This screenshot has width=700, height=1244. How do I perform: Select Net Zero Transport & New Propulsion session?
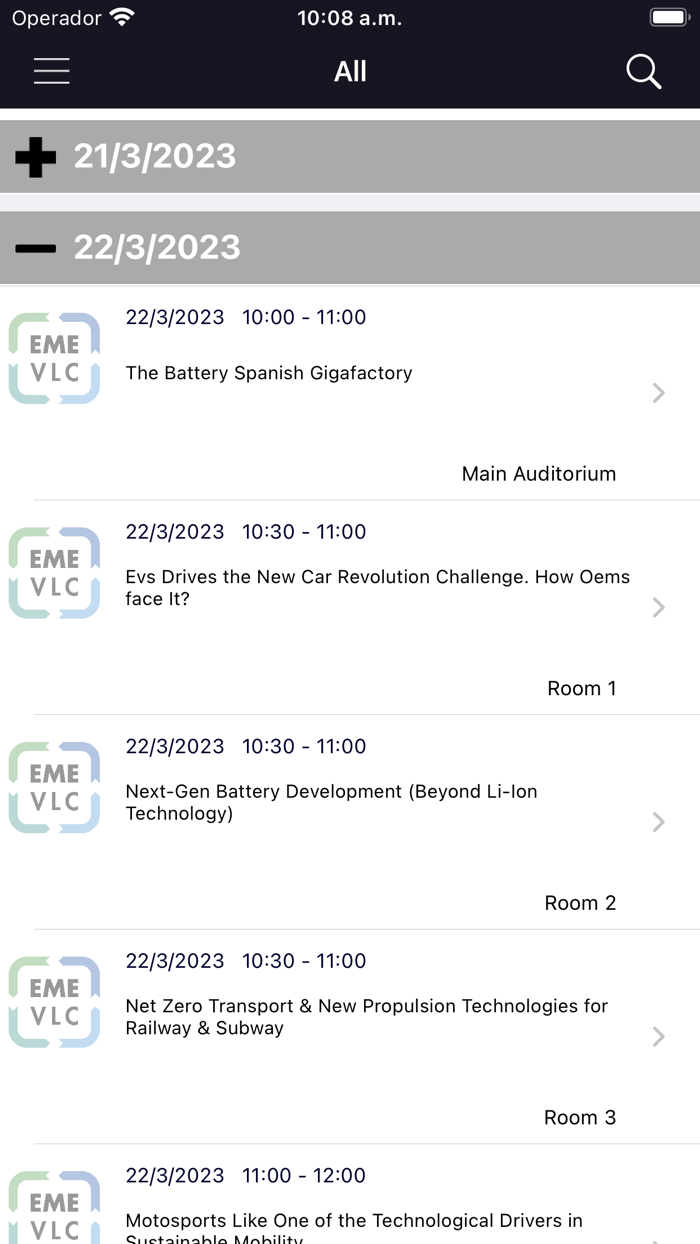pyautogui.click(x=350, y=1035)
